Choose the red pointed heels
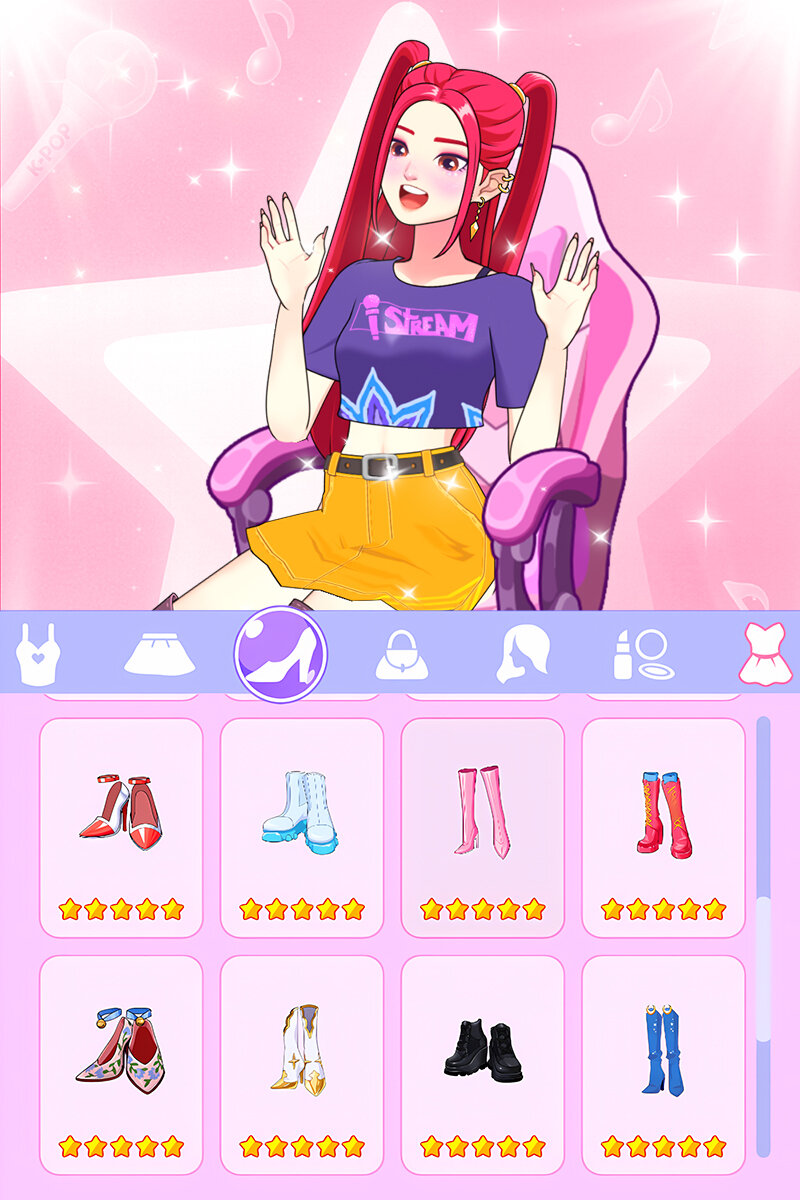 [121, 812]
